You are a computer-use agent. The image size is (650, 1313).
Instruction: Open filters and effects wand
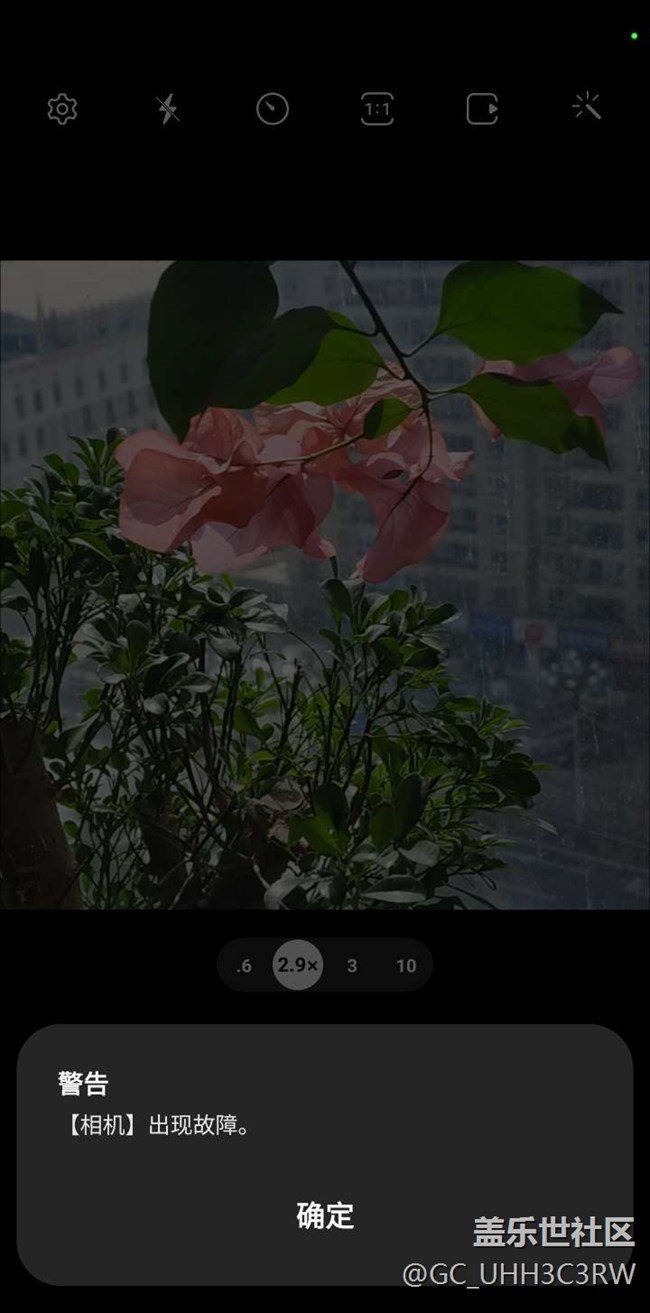pyautogui.click(x=587, y=106)
